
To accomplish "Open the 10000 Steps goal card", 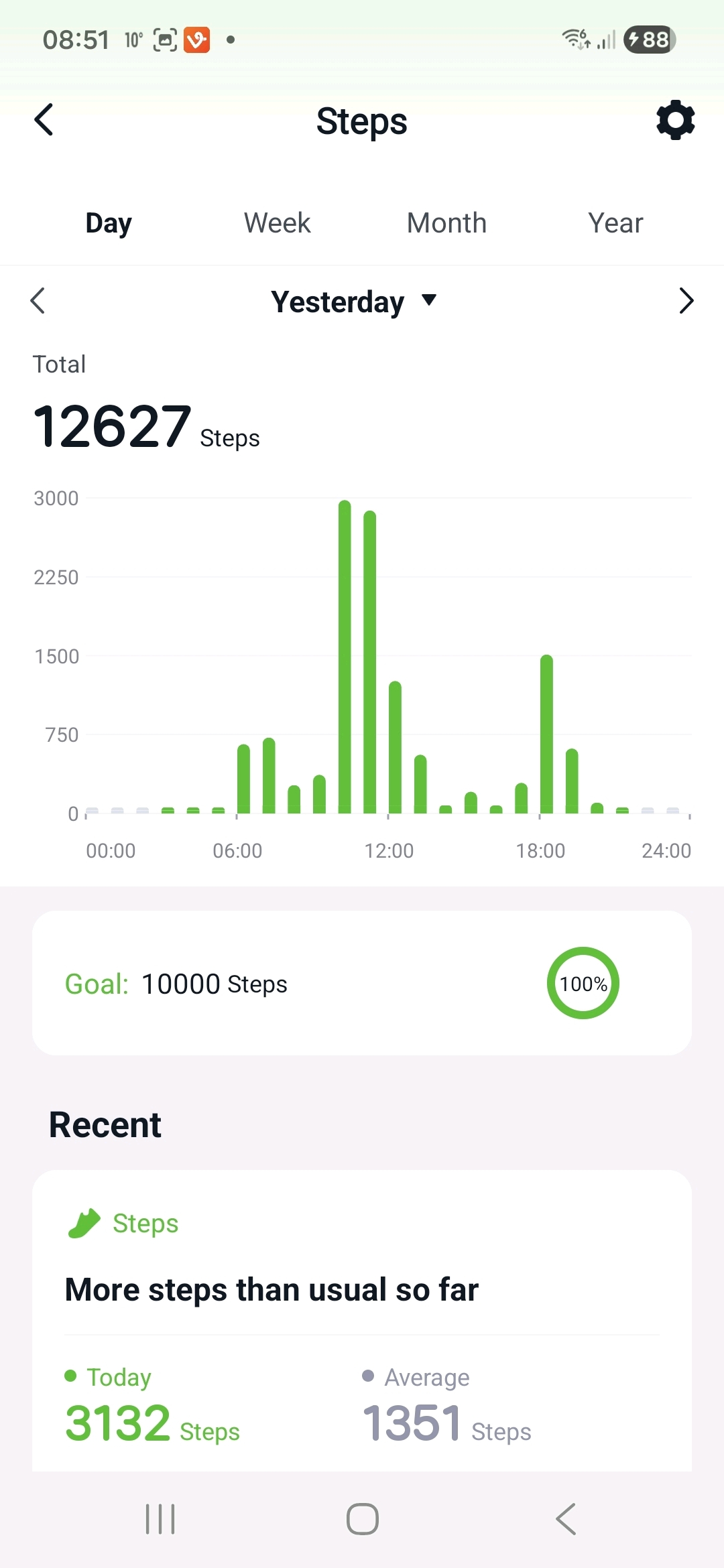I will pos(362,983).
